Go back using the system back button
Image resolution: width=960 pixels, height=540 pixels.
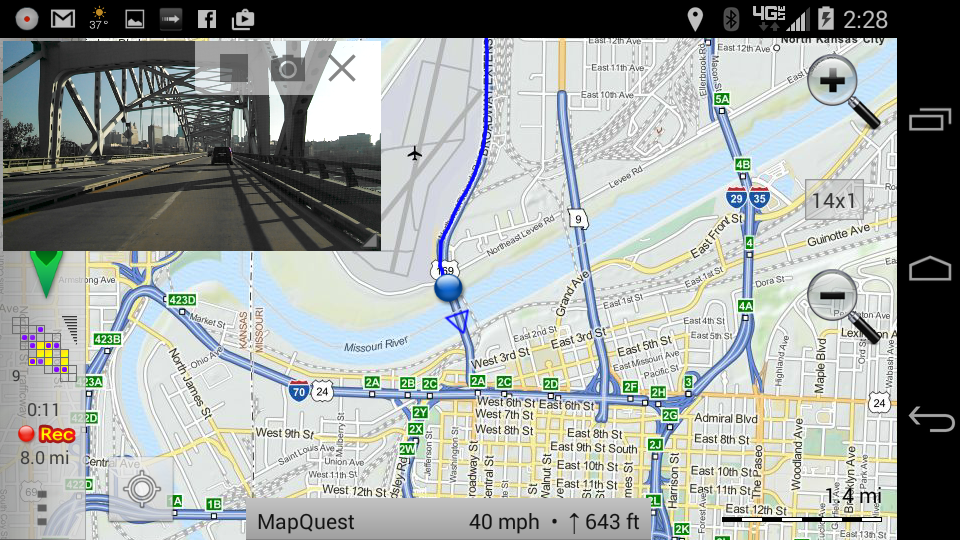pyautogui.click(x=930, y=420)
